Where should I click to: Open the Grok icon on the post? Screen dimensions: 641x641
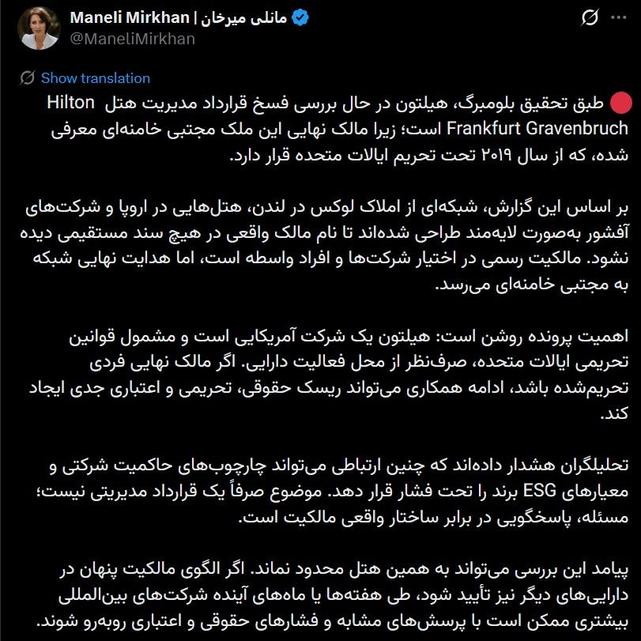click(x=591, y=19)
